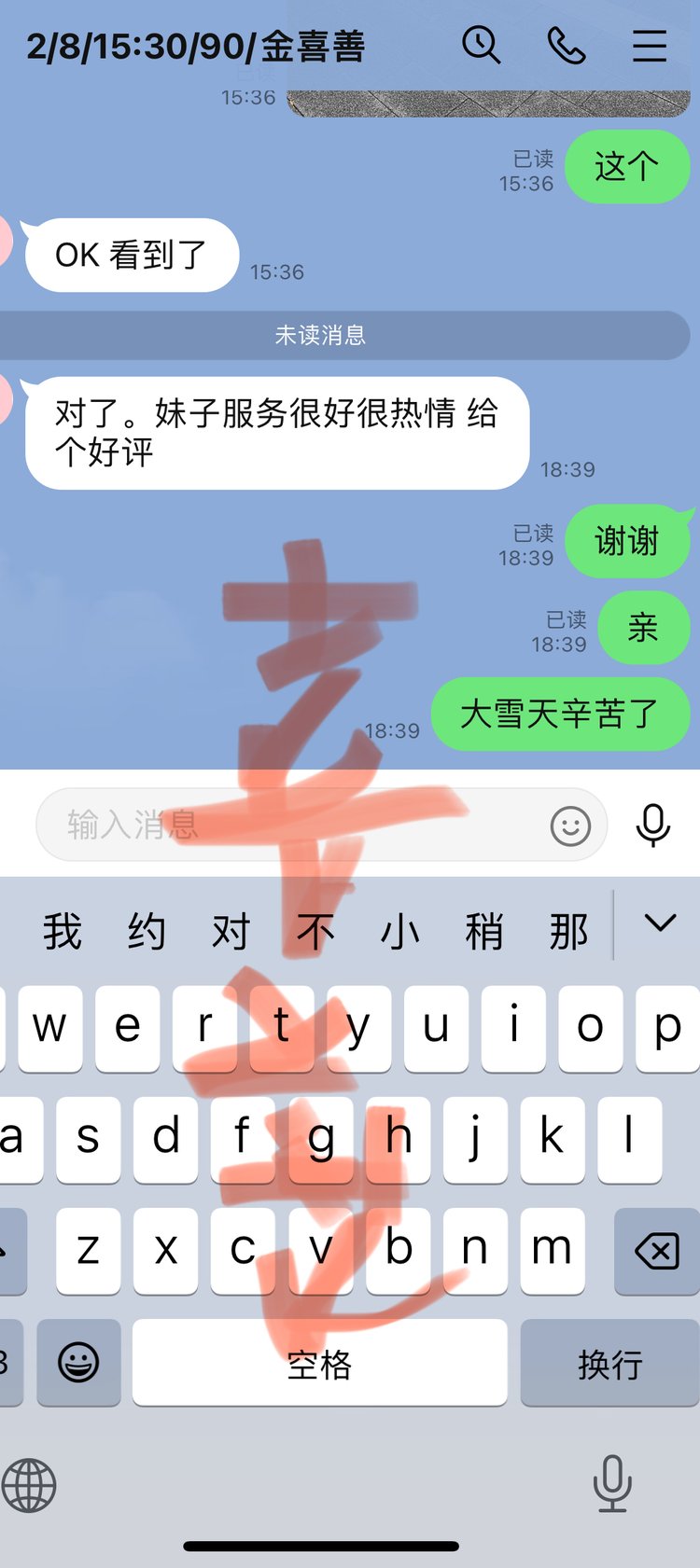Expand the keyboard suggestion list
This screenshot has height=1568, width=700.
(x=659, y=923)
